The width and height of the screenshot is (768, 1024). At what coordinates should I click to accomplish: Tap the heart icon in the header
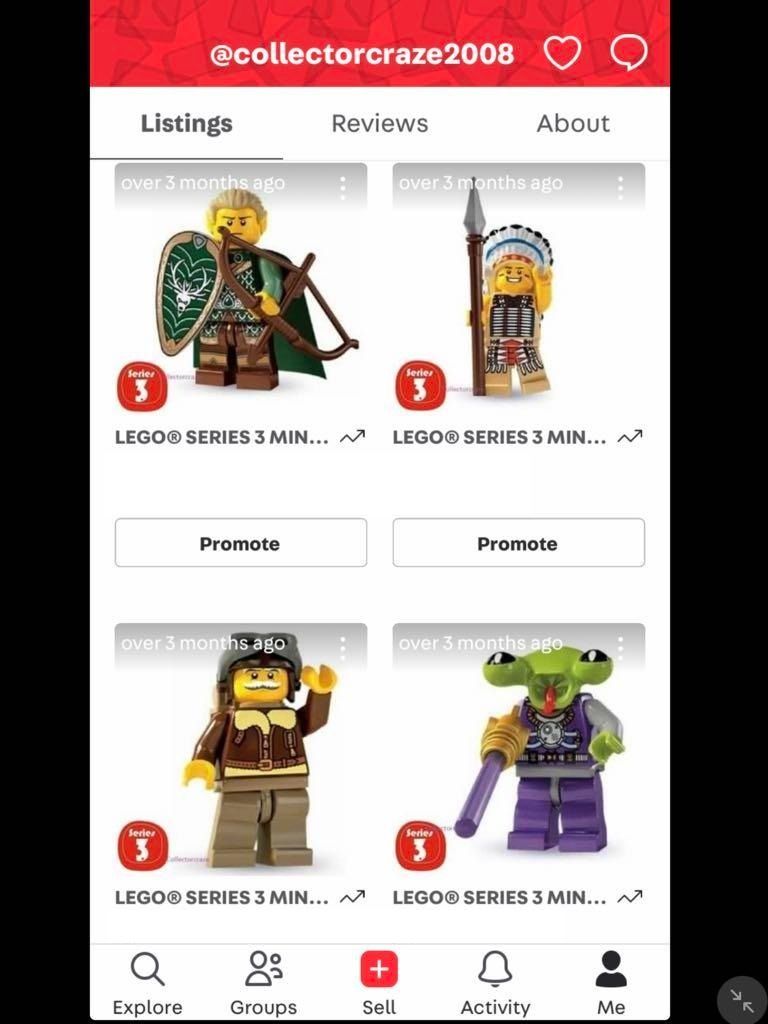(562, 53)
